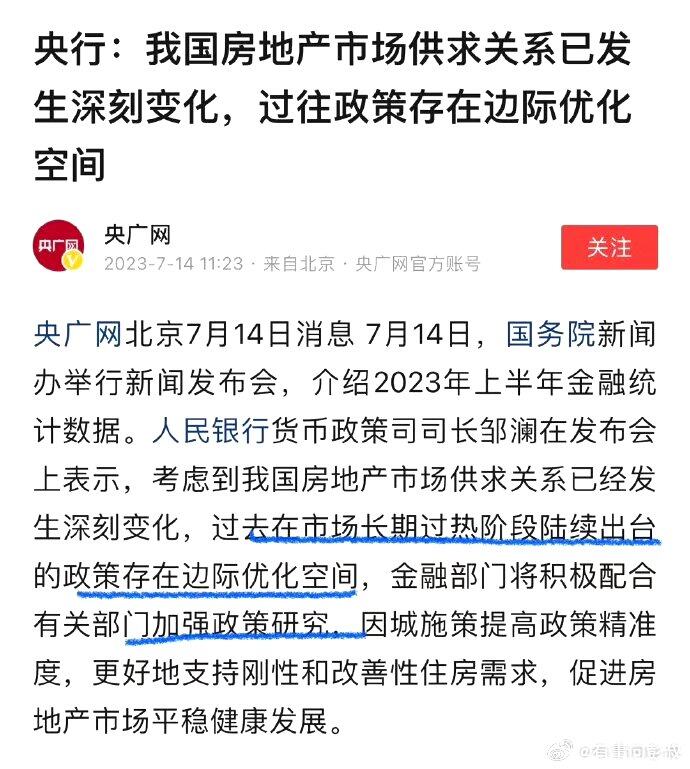690x769 pixels.
Task: Open the 人民银行 link
Action: tap(210, 431)
